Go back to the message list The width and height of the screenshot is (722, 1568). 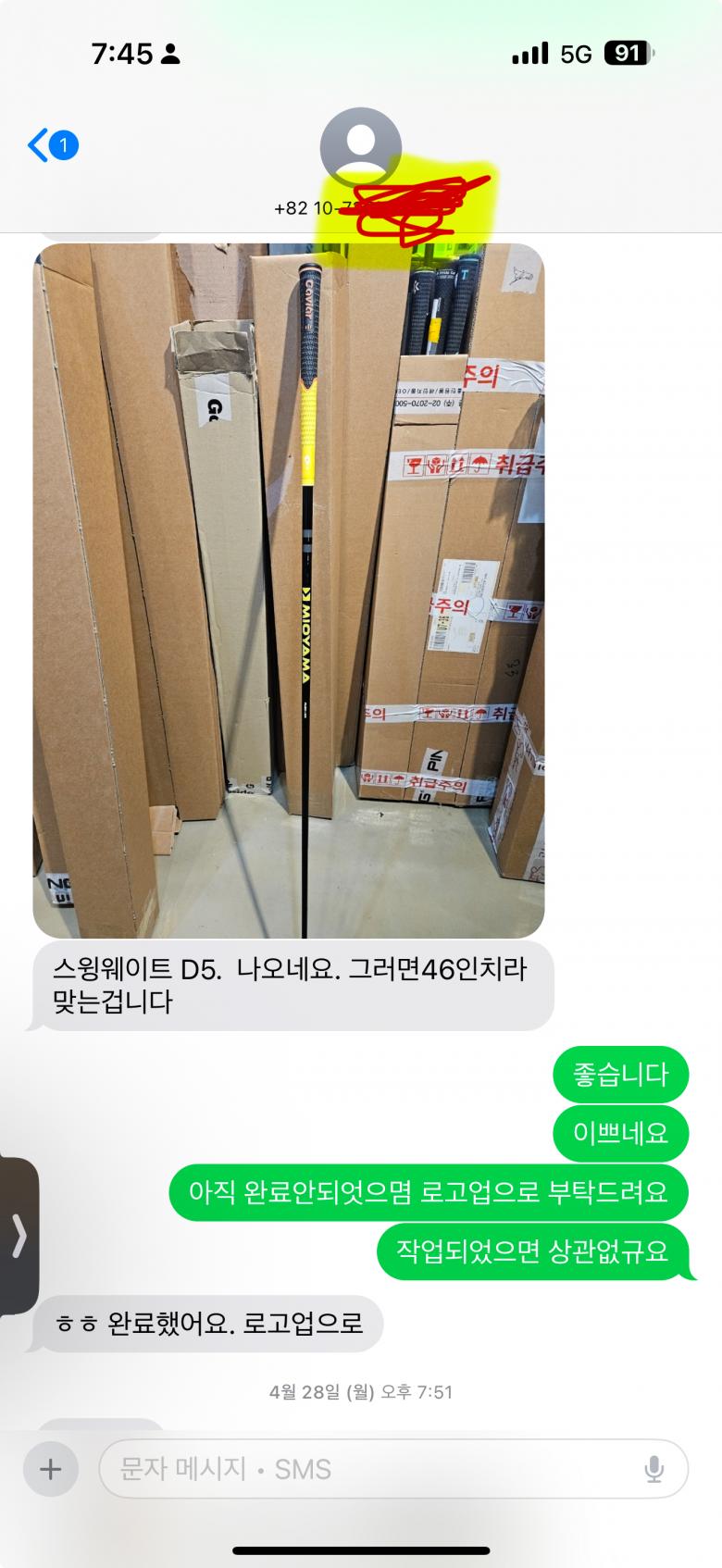pyautogui.click(x=51, y=145)
